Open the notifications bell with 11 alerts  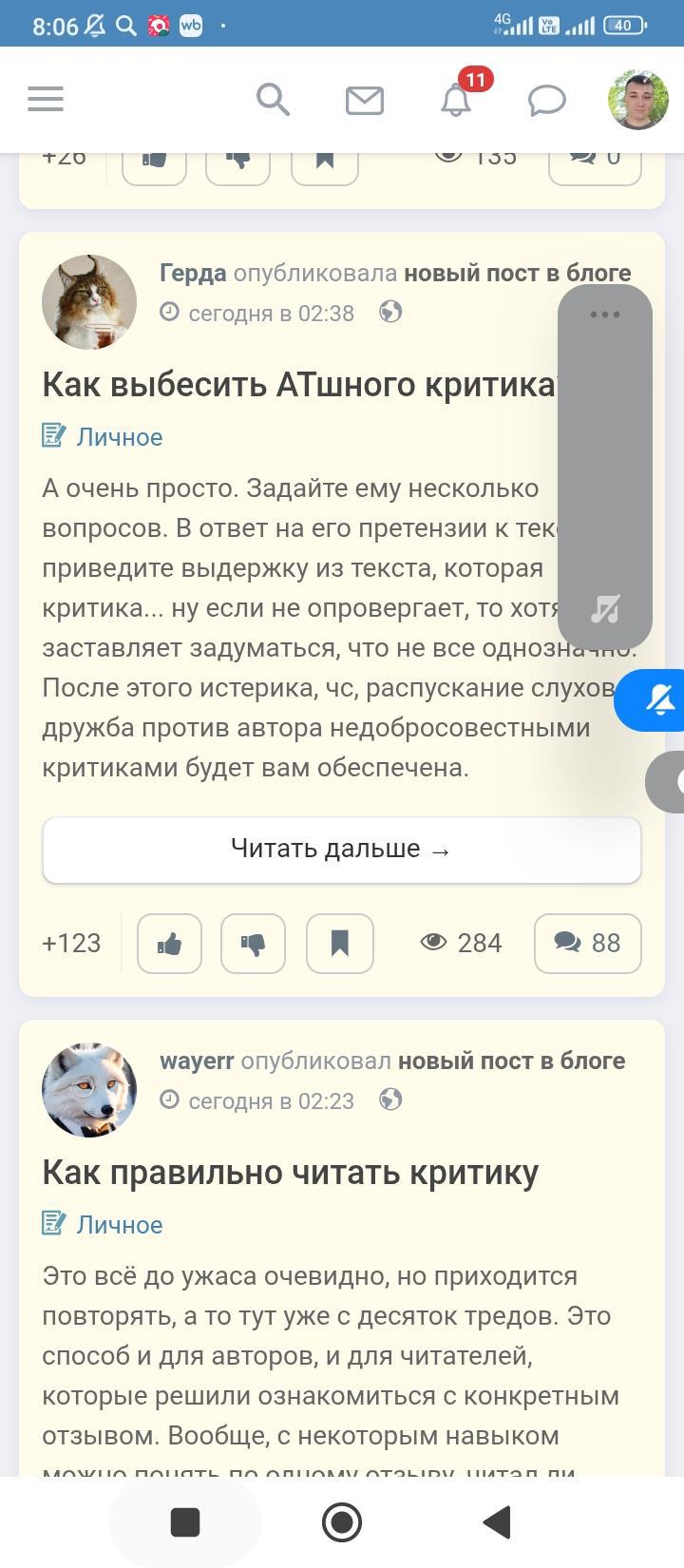tap(456, 99)
